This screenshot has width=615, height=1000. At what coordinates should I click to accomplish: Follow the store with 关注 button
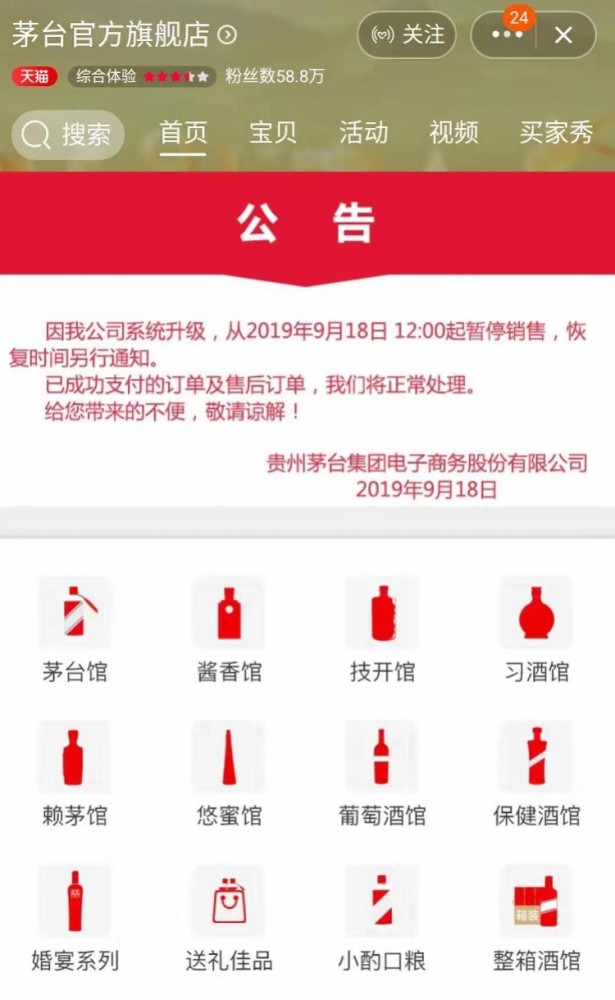(x=407, y=34)
